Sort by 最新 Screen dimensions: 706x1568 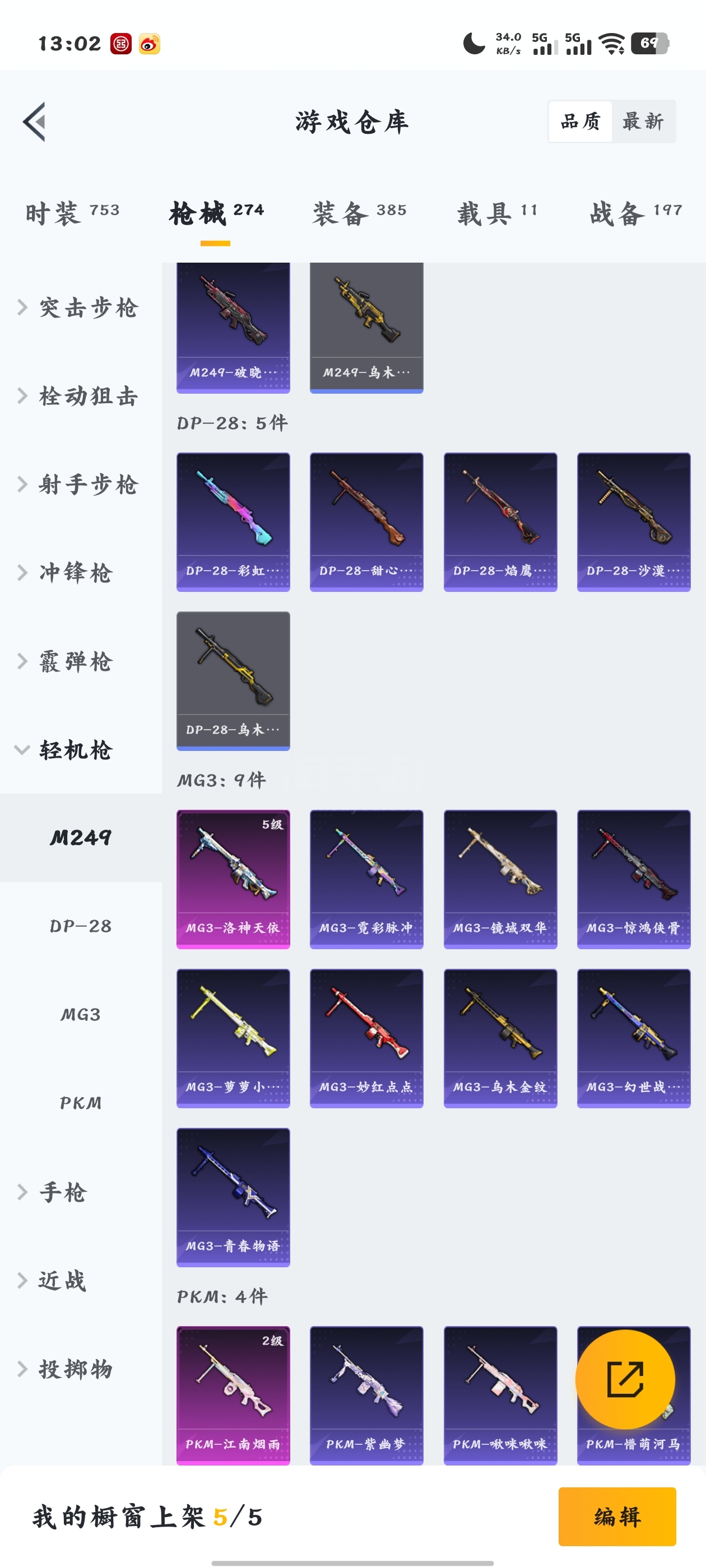[x=643, y=122]
